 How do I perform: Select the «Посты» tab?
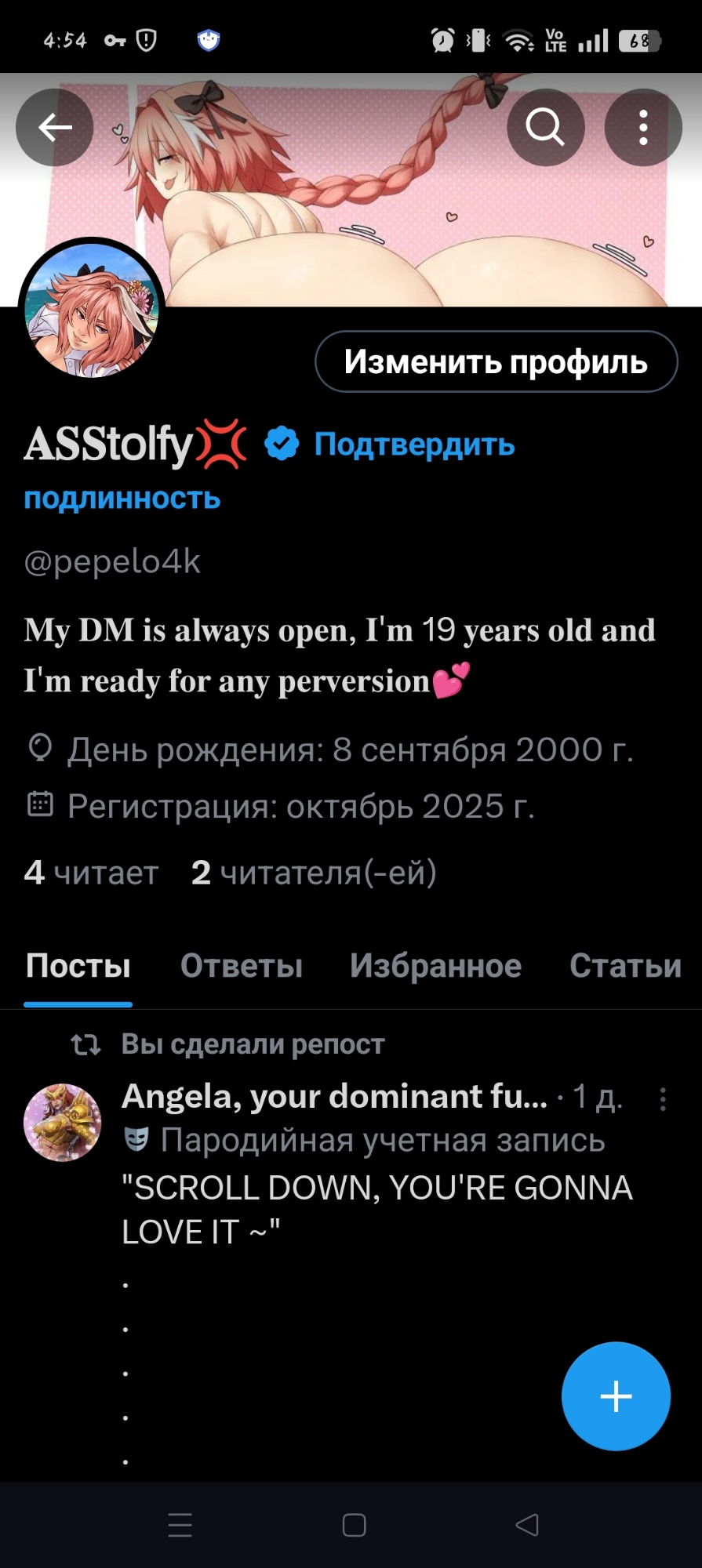point(78,966)
